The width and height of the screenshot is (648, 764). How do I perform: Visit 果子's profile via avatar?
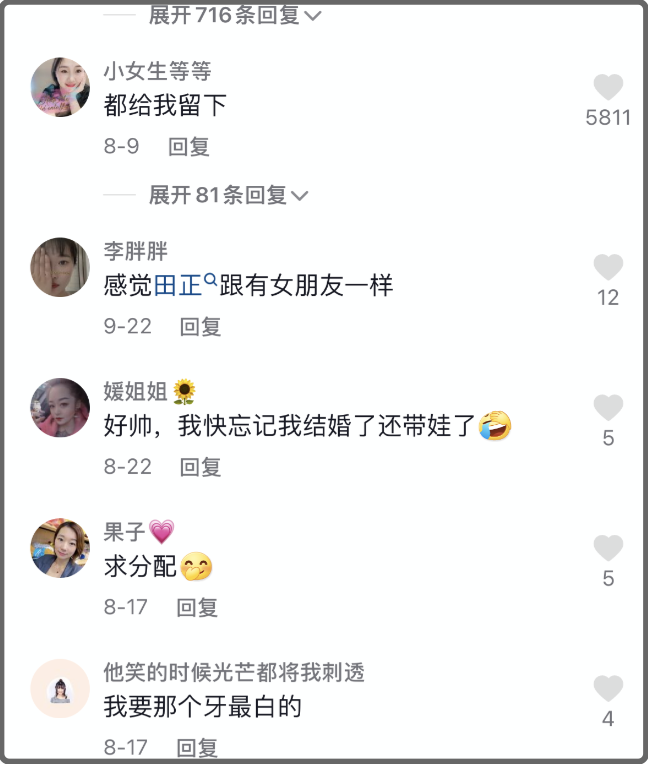coord(61,548)
